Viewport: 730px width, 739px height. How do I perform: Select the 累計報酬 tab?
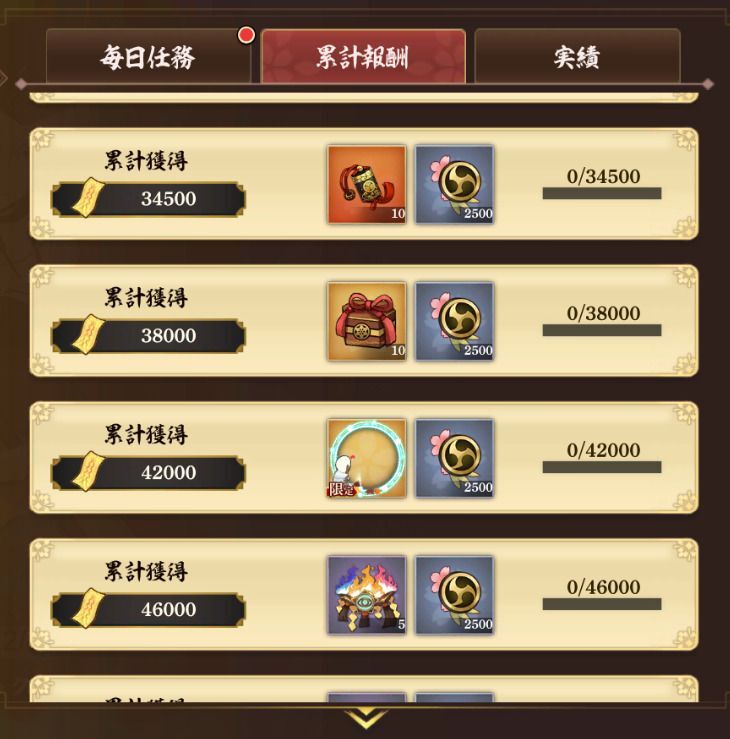pos(363,57)
